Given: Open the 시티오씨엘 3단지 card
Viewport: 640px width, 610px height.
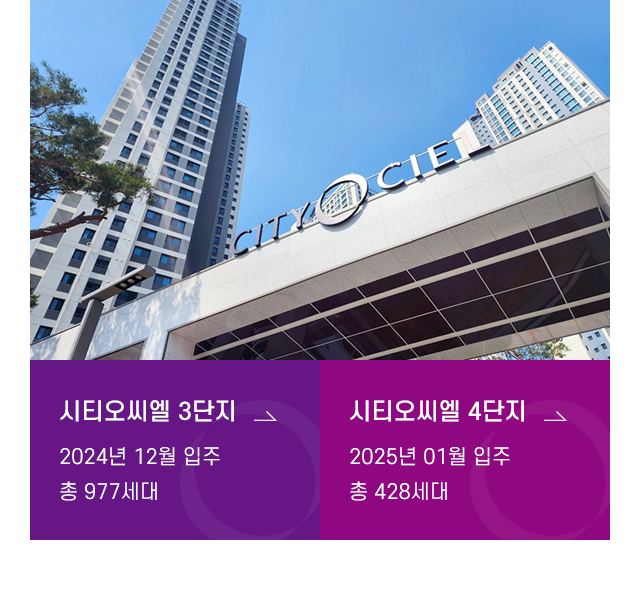Looking at the screenshot, I should coord(175,450).
